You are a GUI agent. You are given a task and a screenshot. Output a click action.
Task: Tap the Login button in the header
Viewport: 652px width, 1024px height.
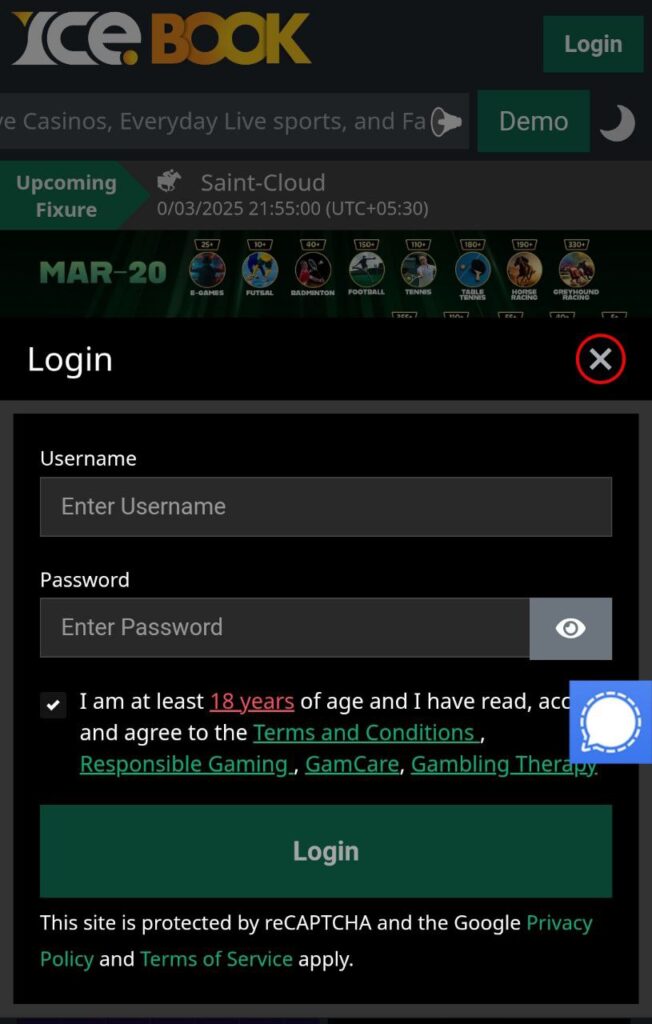(593, 44)
